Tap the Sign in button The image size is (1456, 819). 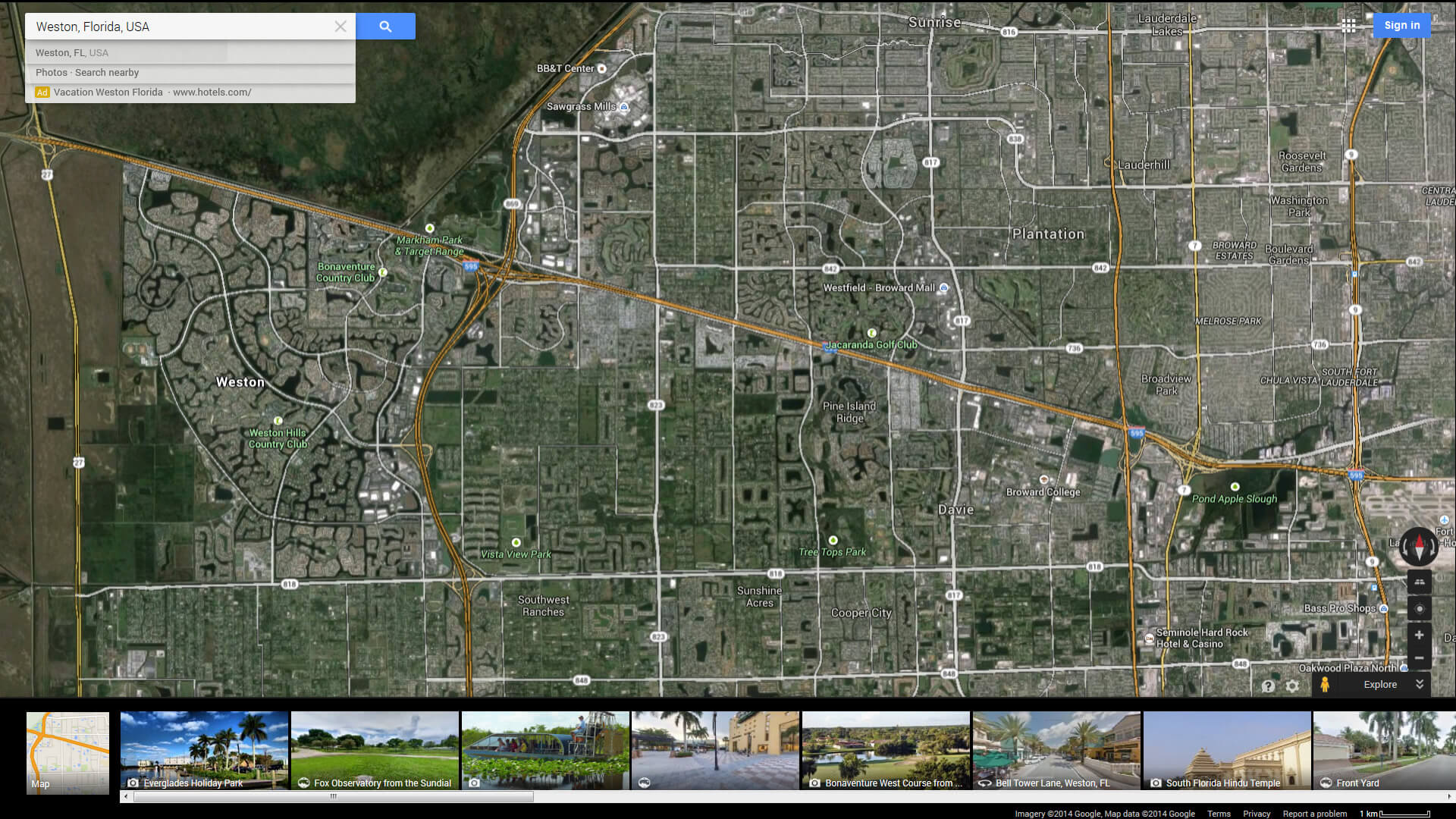tap(1401, 25)
